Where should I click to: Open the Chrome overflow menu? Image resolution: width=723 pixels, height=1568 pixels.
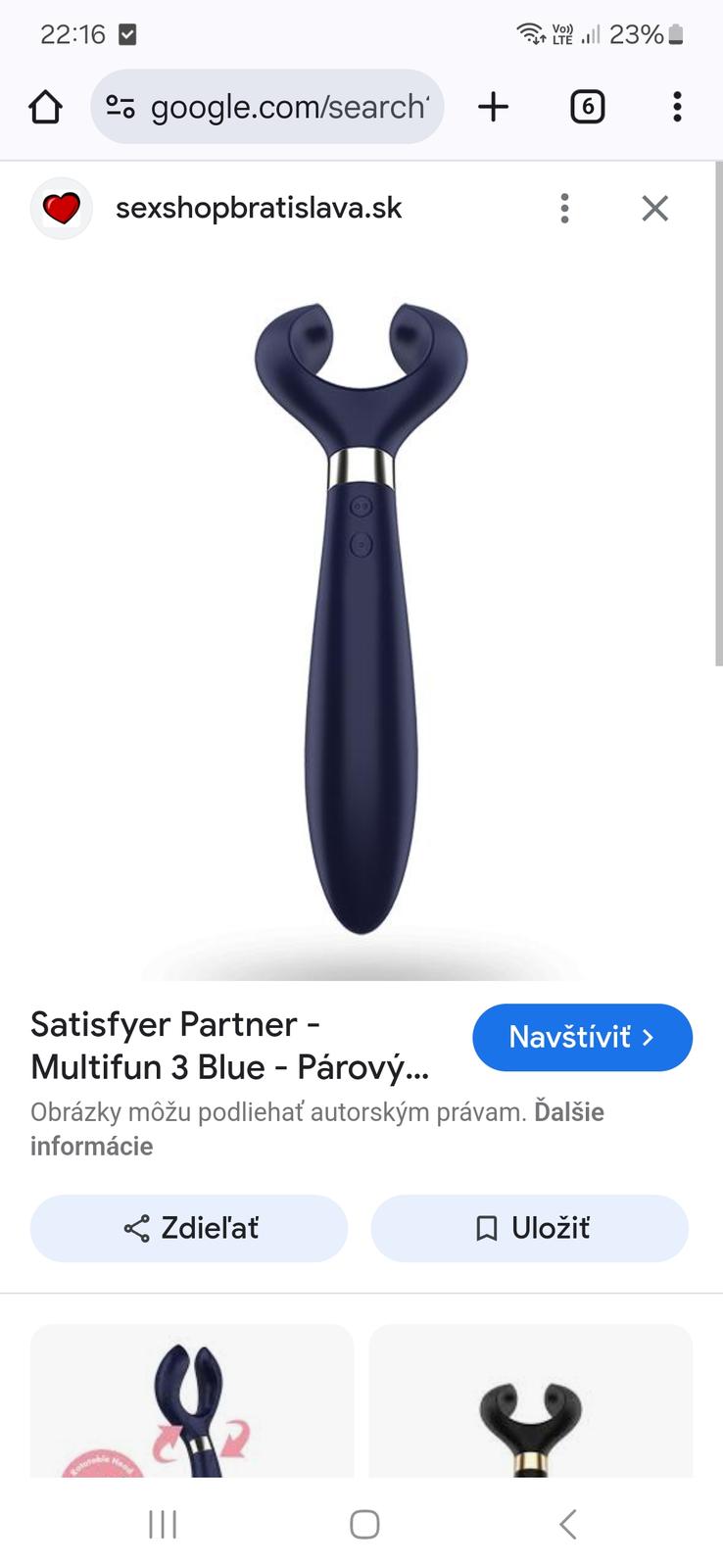coord(677,107)
